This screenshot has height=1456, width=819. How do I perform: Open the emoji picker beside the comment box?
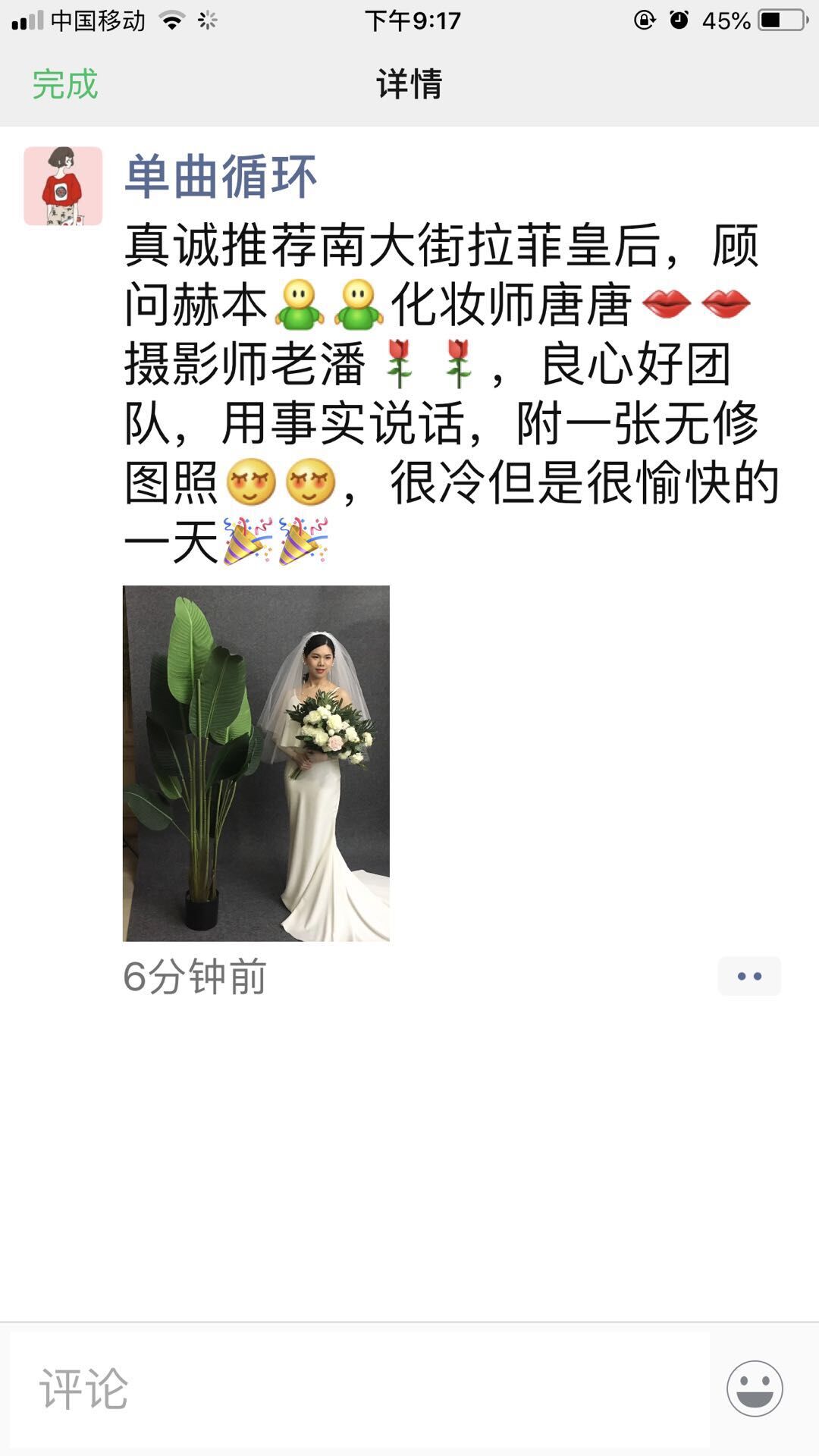click(755, 1389)
